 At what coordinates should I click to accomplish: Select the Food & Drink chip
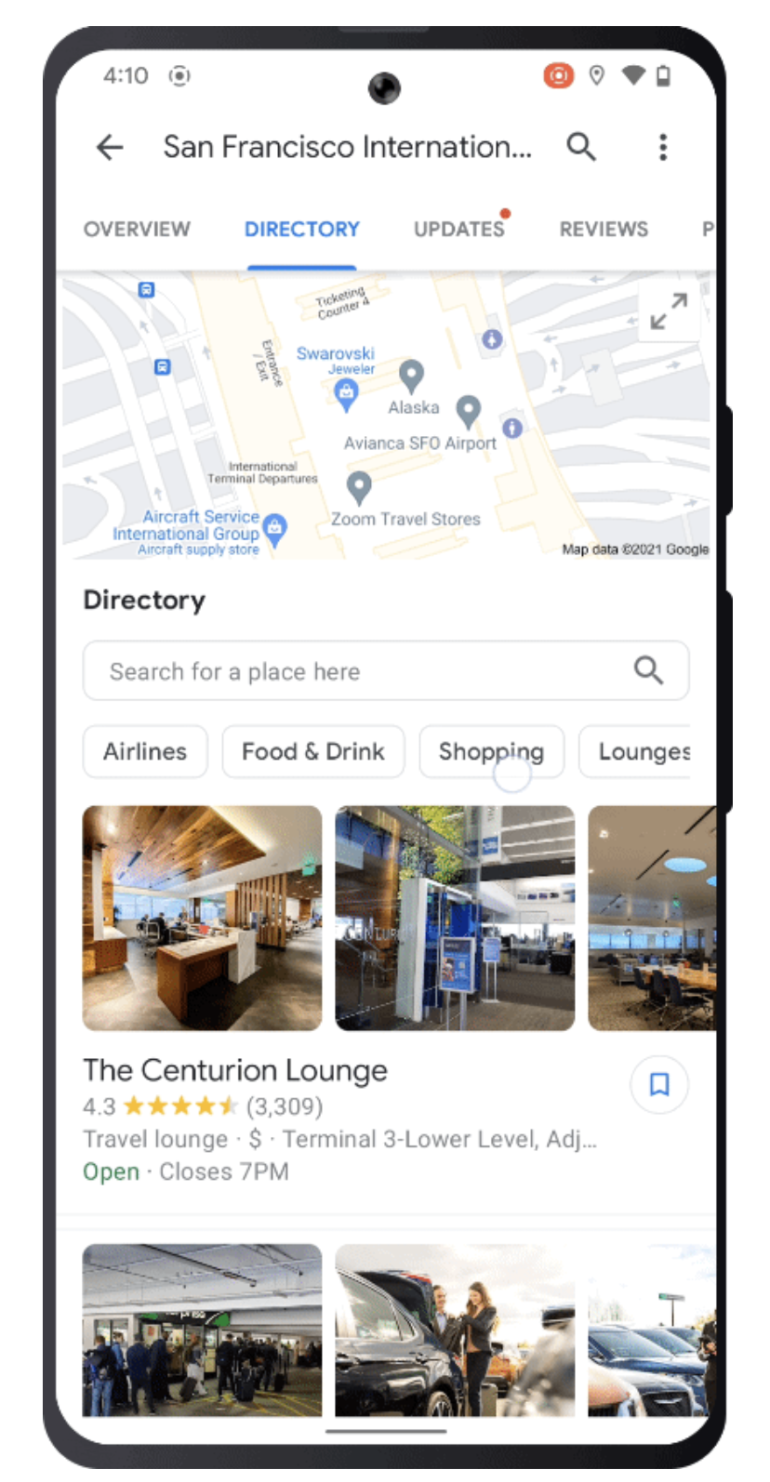(x=313, y=752)
